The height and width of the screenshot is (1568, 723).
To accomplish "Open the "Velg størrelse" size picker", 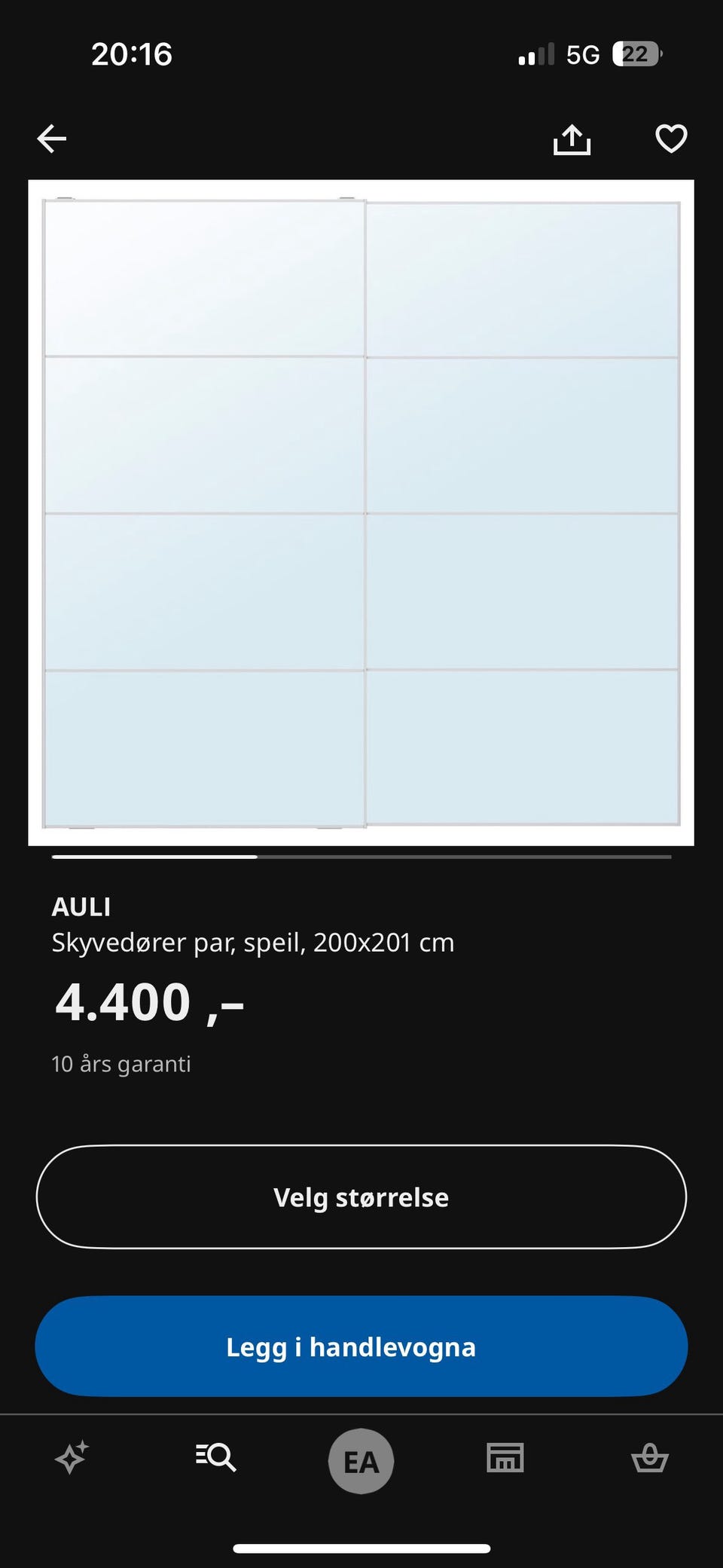I will tap(361, 1197).
